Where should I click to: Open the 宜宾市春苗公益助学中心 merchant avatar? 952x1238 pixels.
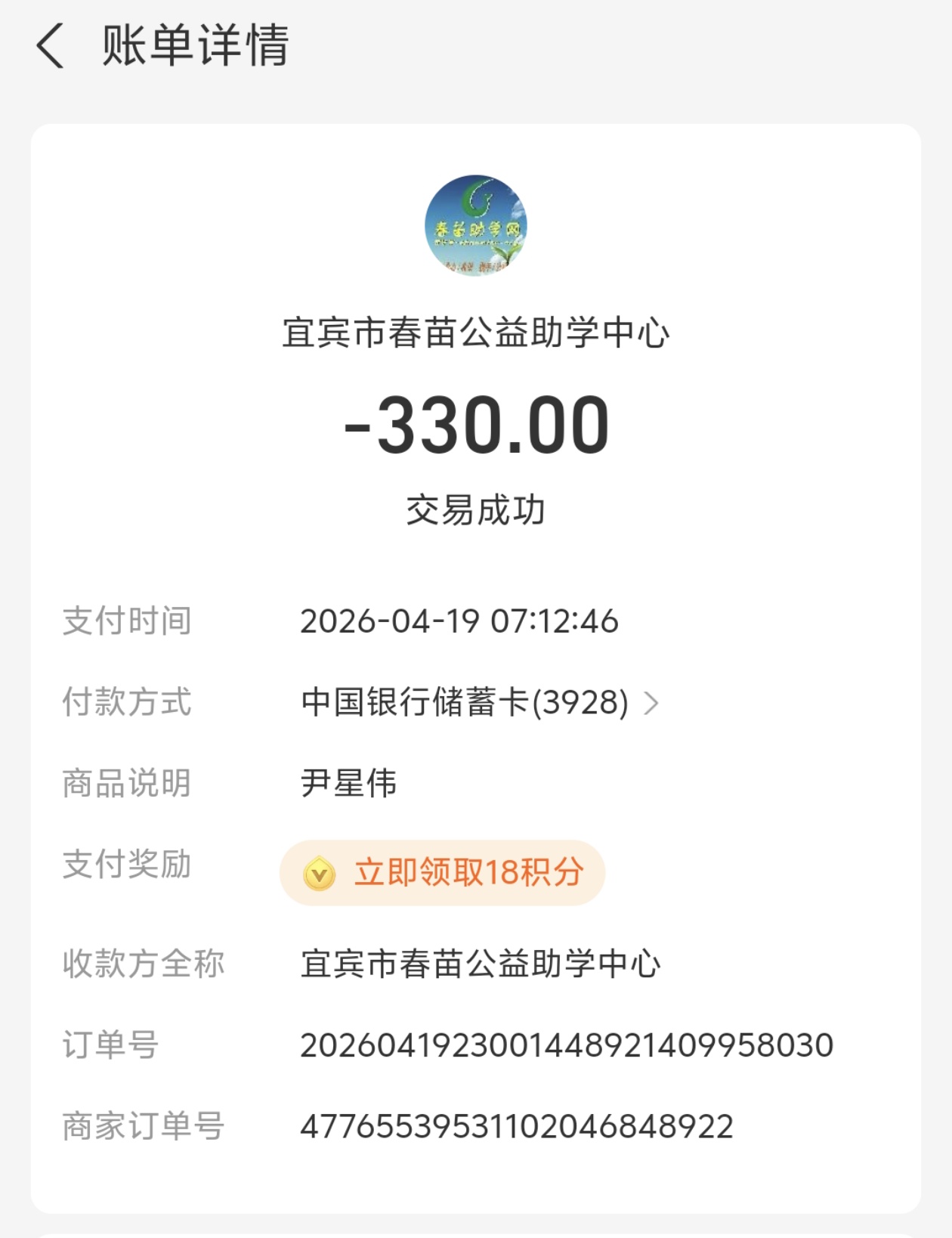[x=475, y=226]
